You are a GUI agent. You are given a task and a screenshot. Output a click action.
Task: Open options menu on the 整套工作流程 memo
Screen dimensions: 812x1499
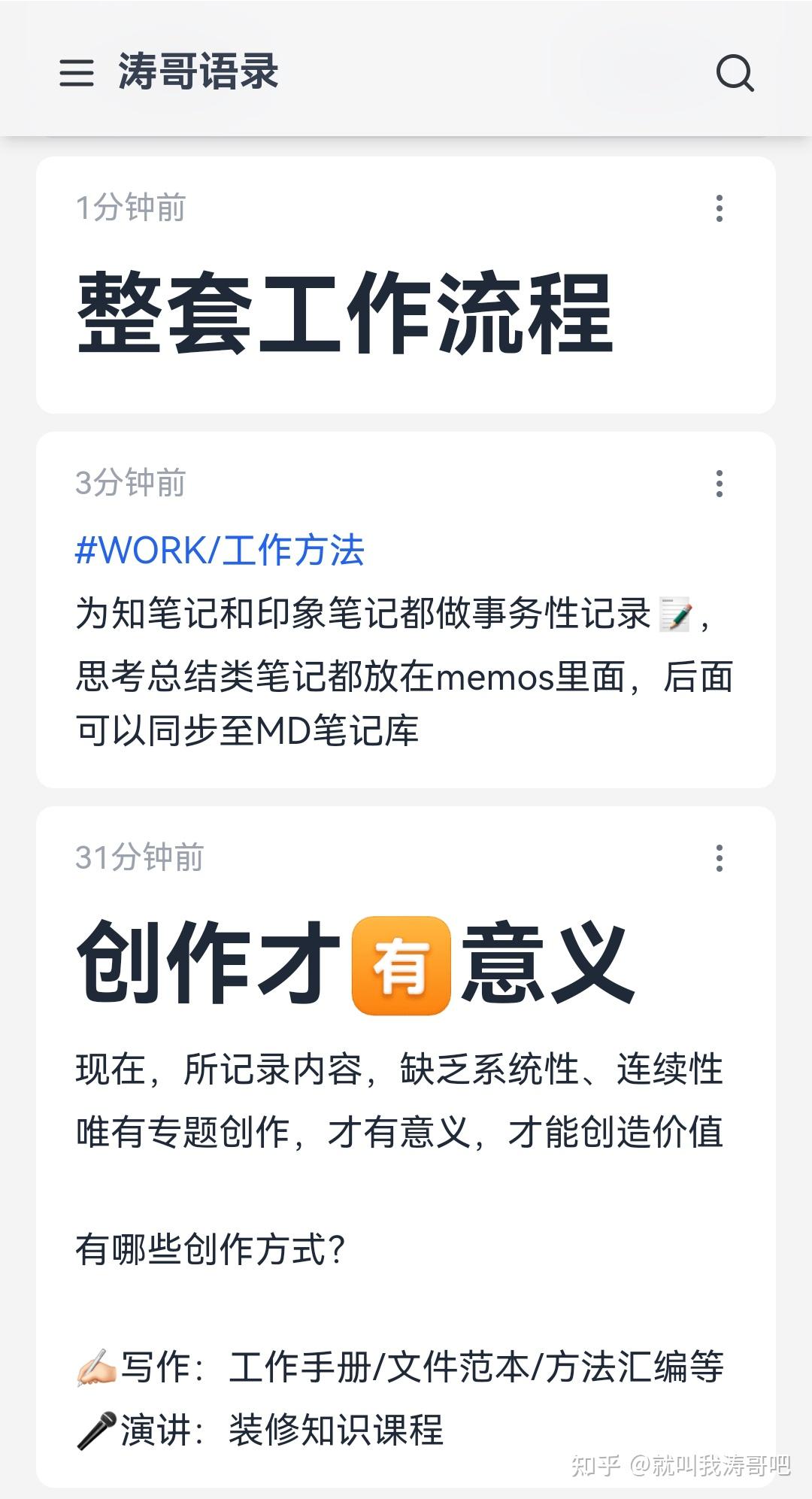tap(721, 208)
